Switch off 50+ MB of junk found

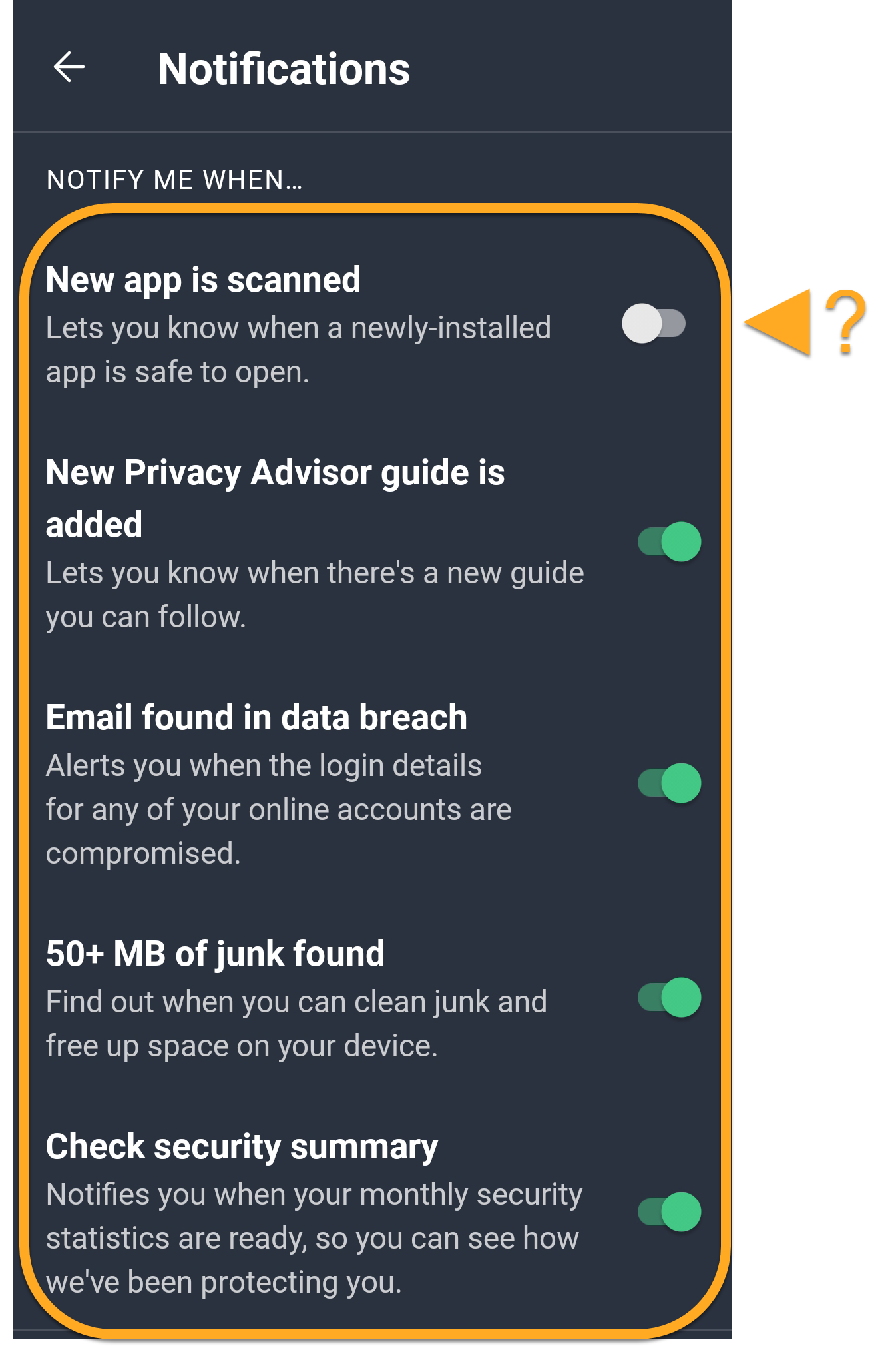click(669, 997)
